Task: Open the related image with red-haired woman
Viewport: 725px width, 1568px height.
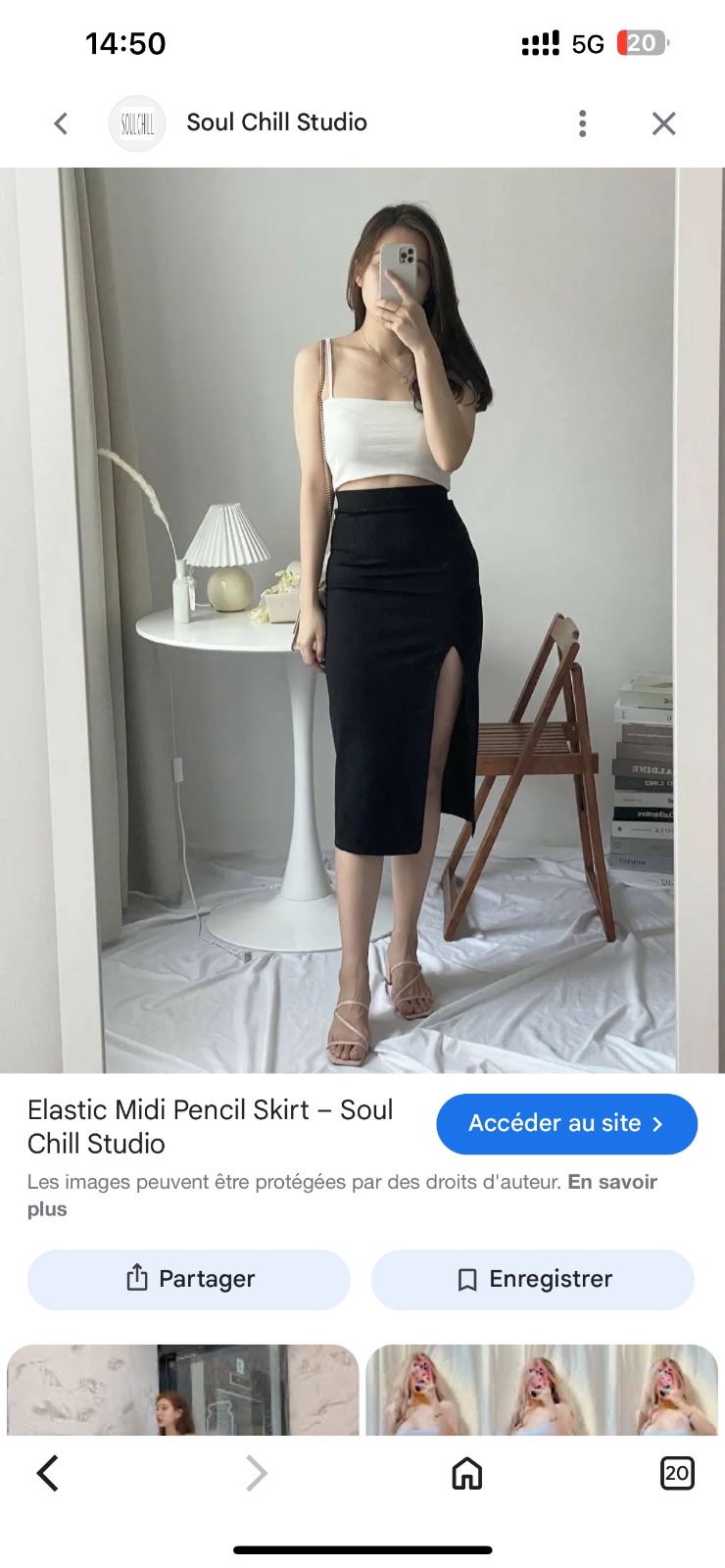Action: (183, 1390)
